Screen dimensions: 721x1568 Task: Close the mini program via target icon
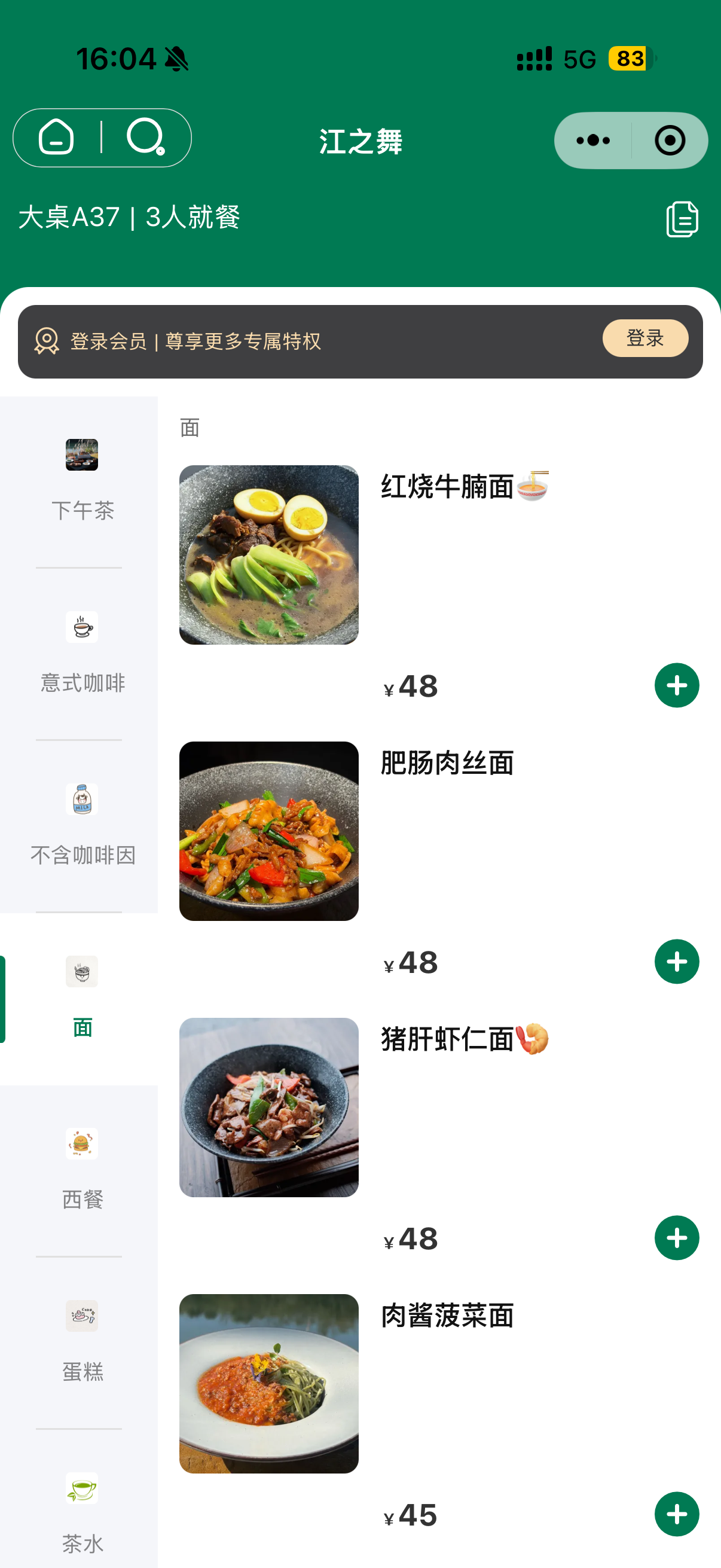click(670, 141)
